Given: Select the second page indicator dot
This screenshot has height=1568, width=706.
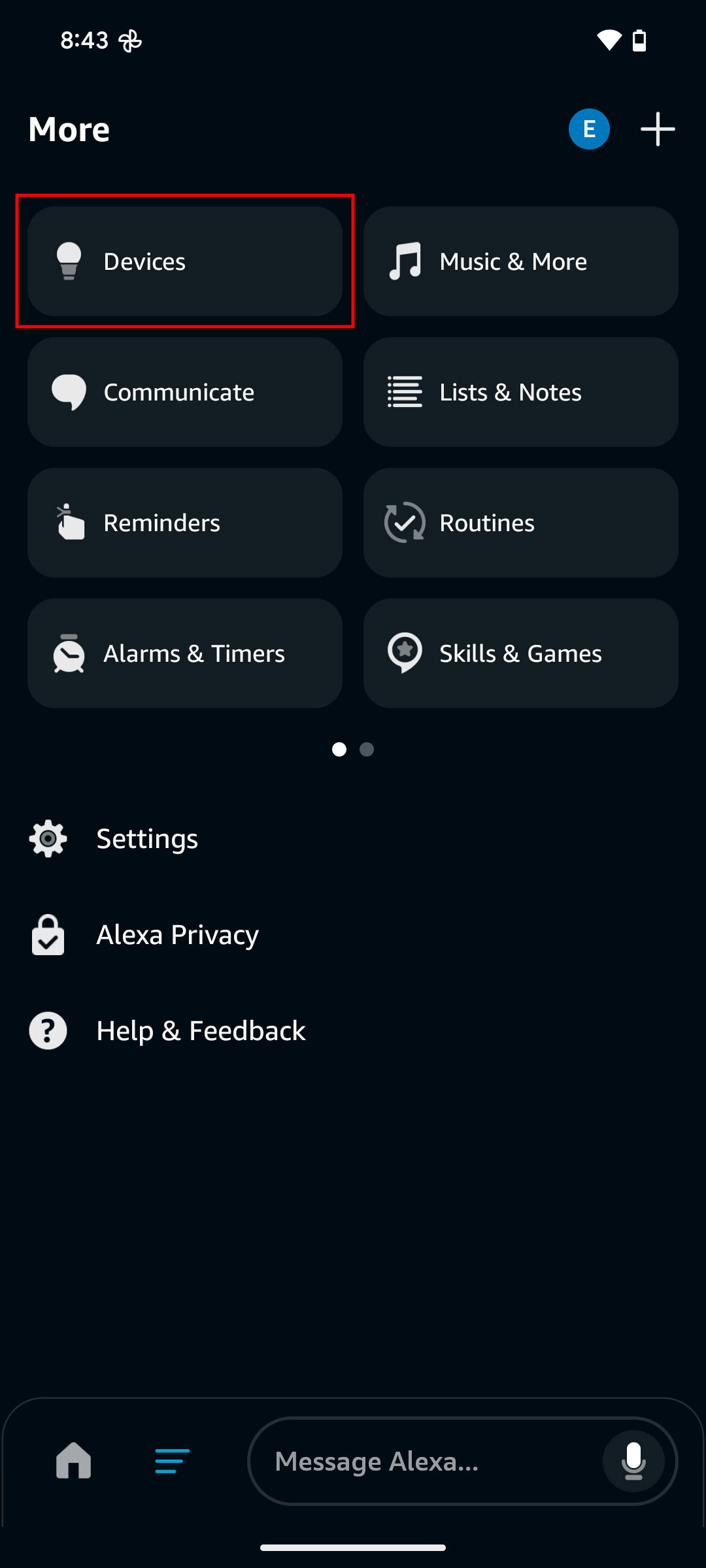Looking at the screenshot, I should click(x=367, y=749).
